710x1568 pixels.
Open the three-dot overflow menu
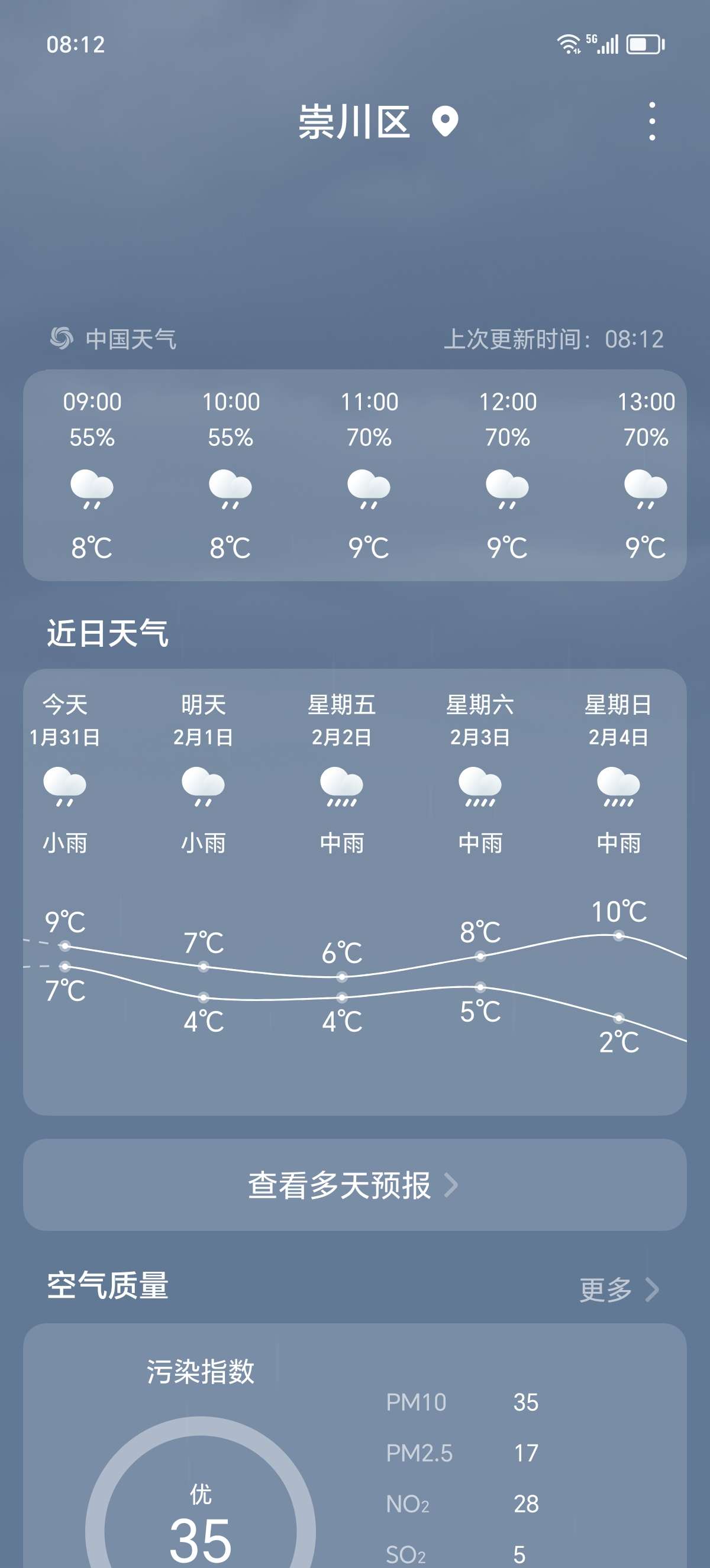652,121
